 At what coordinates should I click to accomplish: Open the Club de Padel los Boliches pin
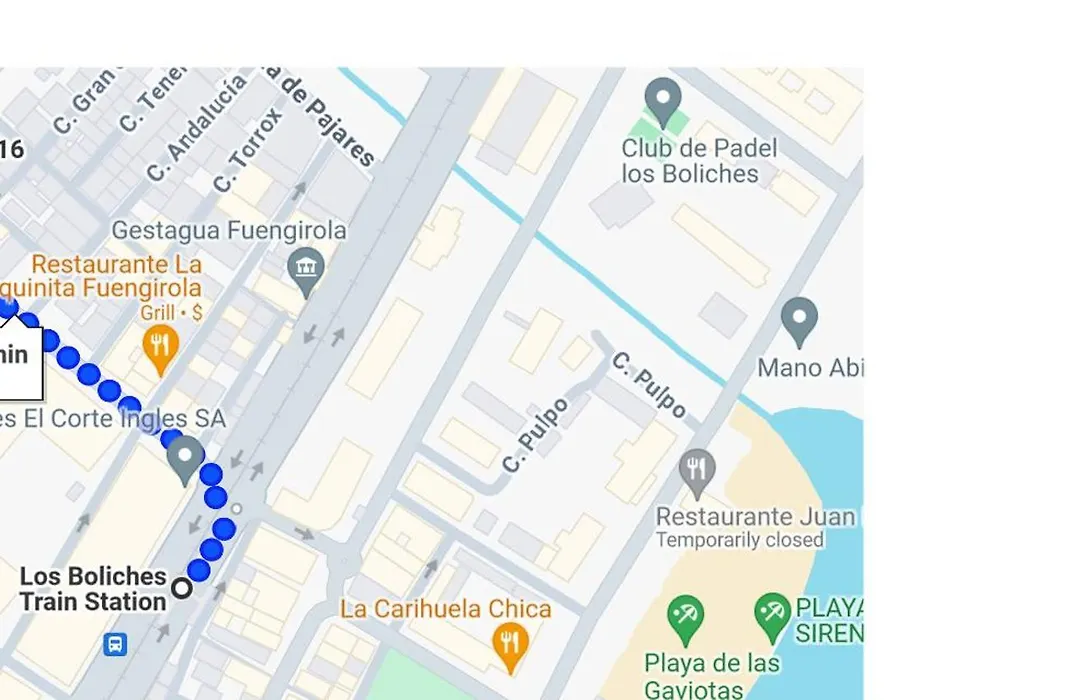tap(663, 101)
